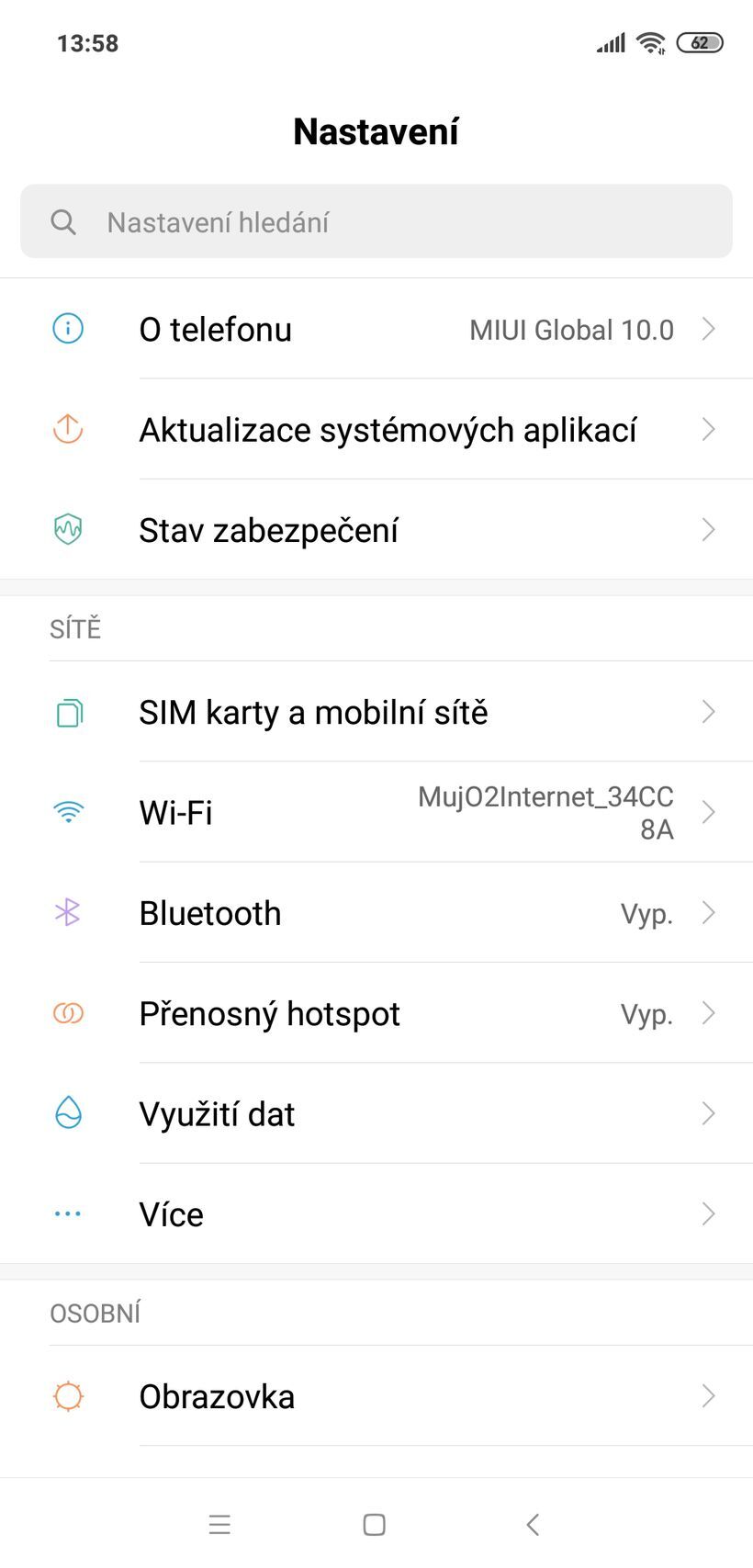Tap the ellipsis icon beside Více
The width and height of the screenshot is (753, 1568).
(x=67, y=1213)
